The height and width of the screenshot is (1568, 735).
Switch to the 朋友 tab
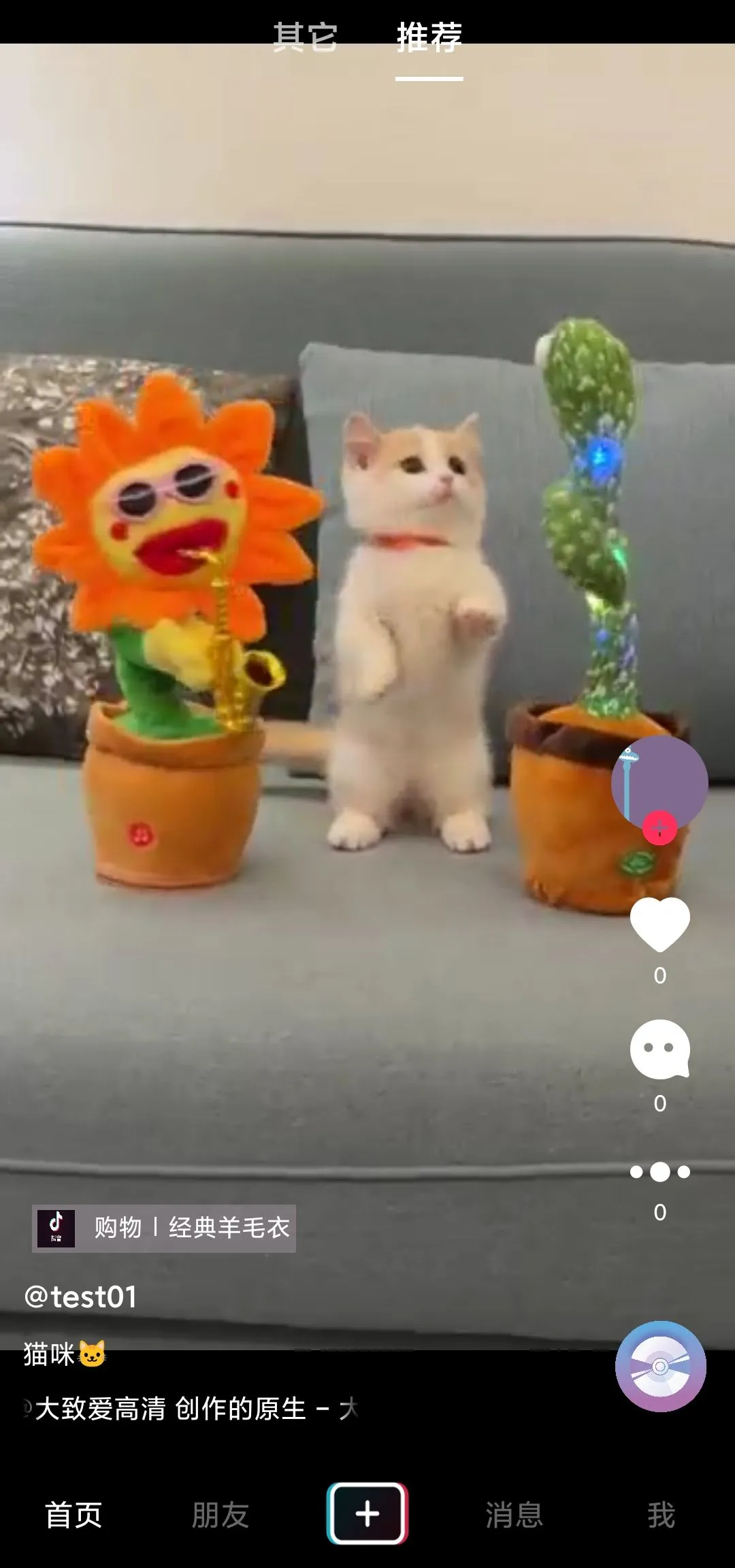pyautogui.click(x=220, y=1515)
